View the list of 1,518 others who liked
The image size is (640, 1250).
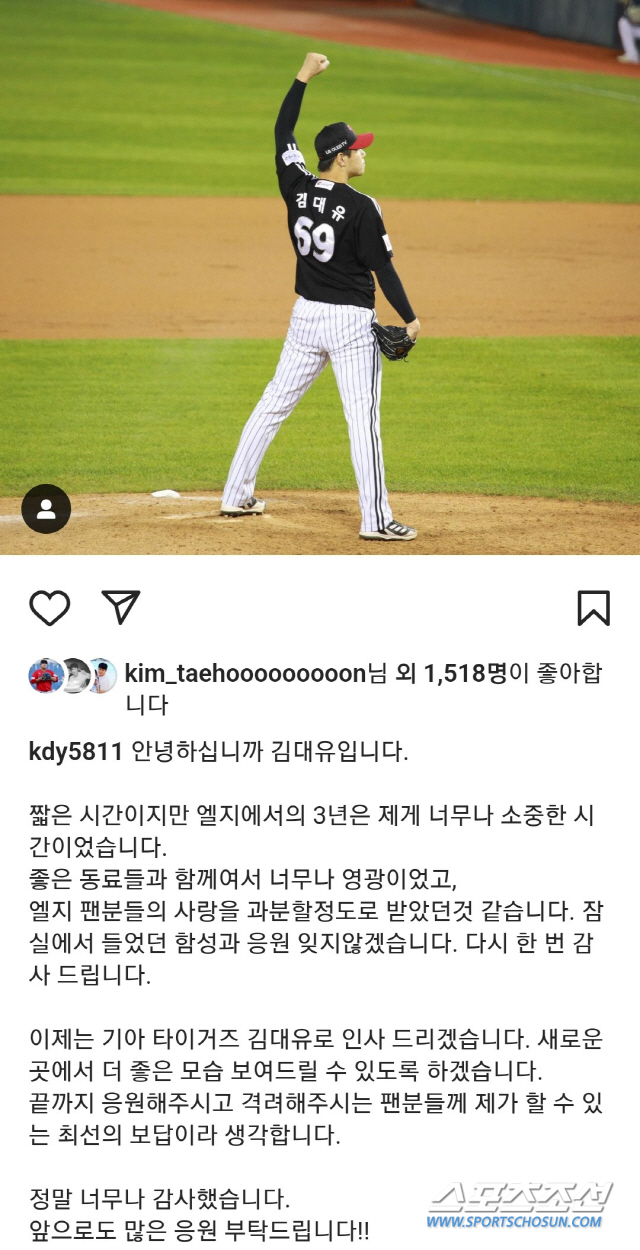pos(453,674)
